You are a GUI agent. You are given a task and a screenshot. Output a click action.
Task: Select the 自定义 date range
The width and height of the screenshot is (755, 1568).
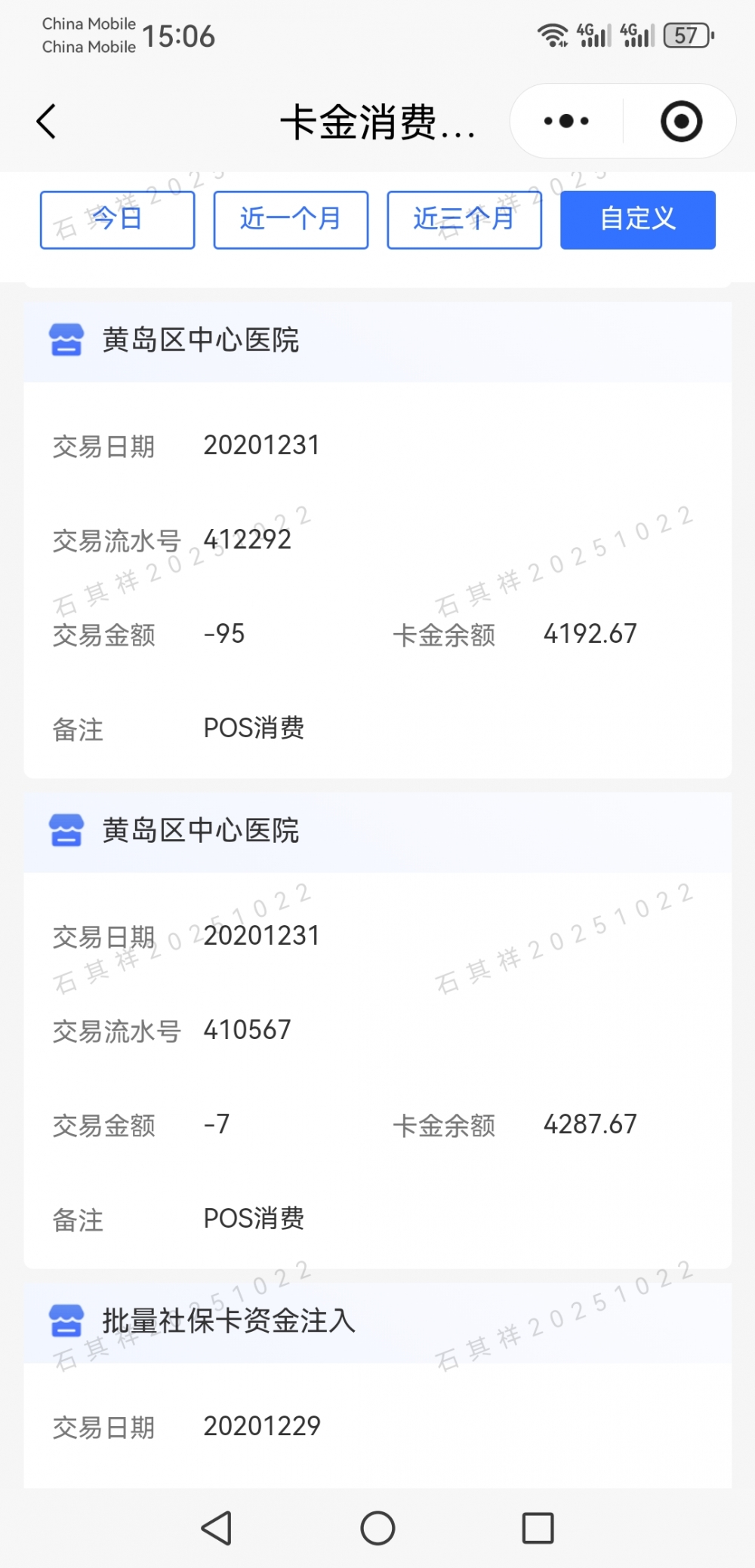[638, 220]
